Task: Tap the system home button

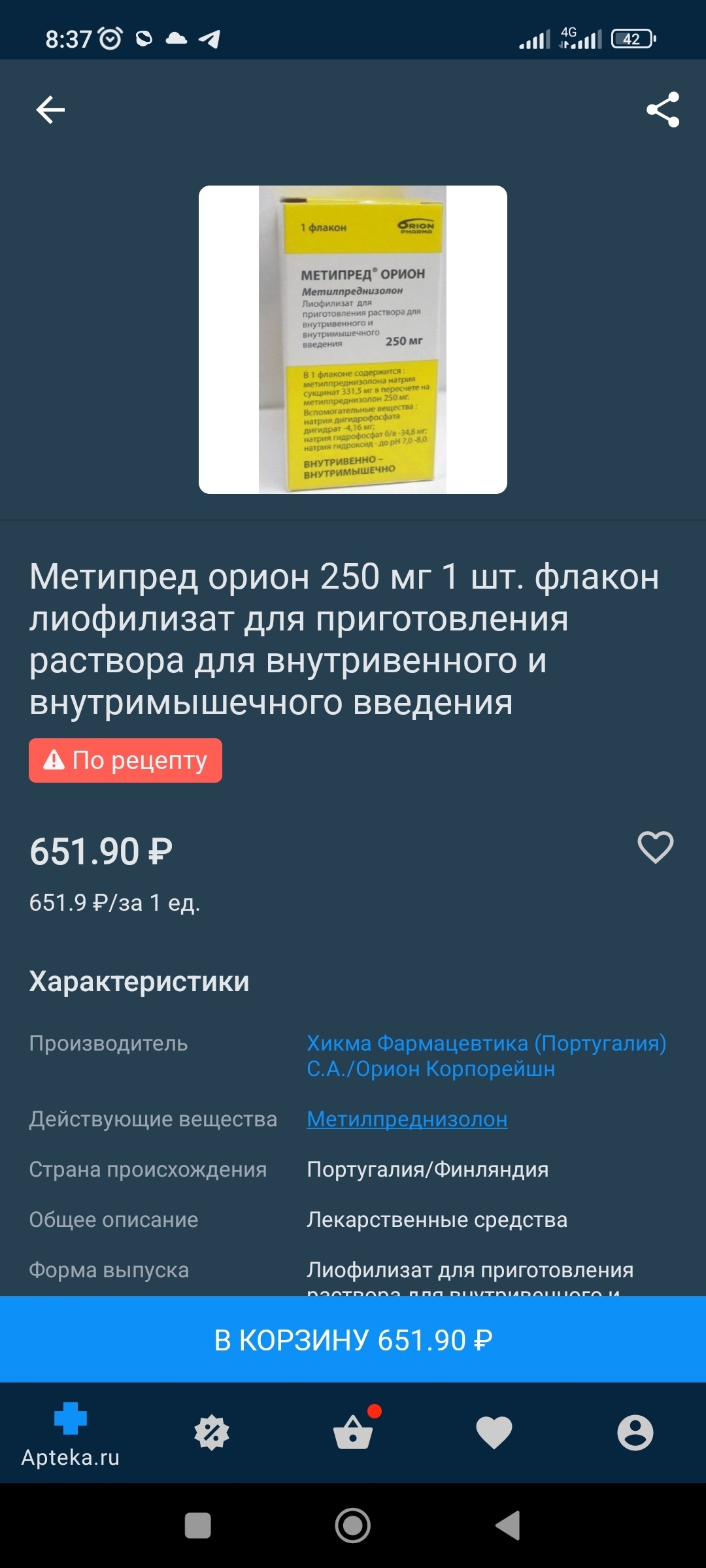Action: click(x=353, y=1526)
